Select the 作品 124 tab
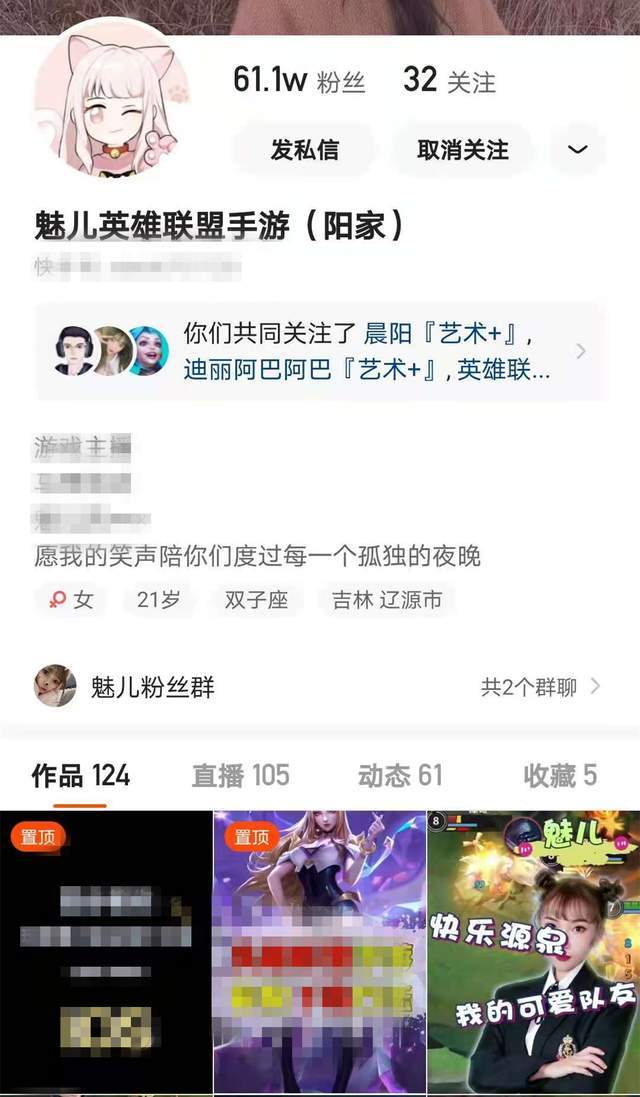The image size is (640, 1097). 80,775
